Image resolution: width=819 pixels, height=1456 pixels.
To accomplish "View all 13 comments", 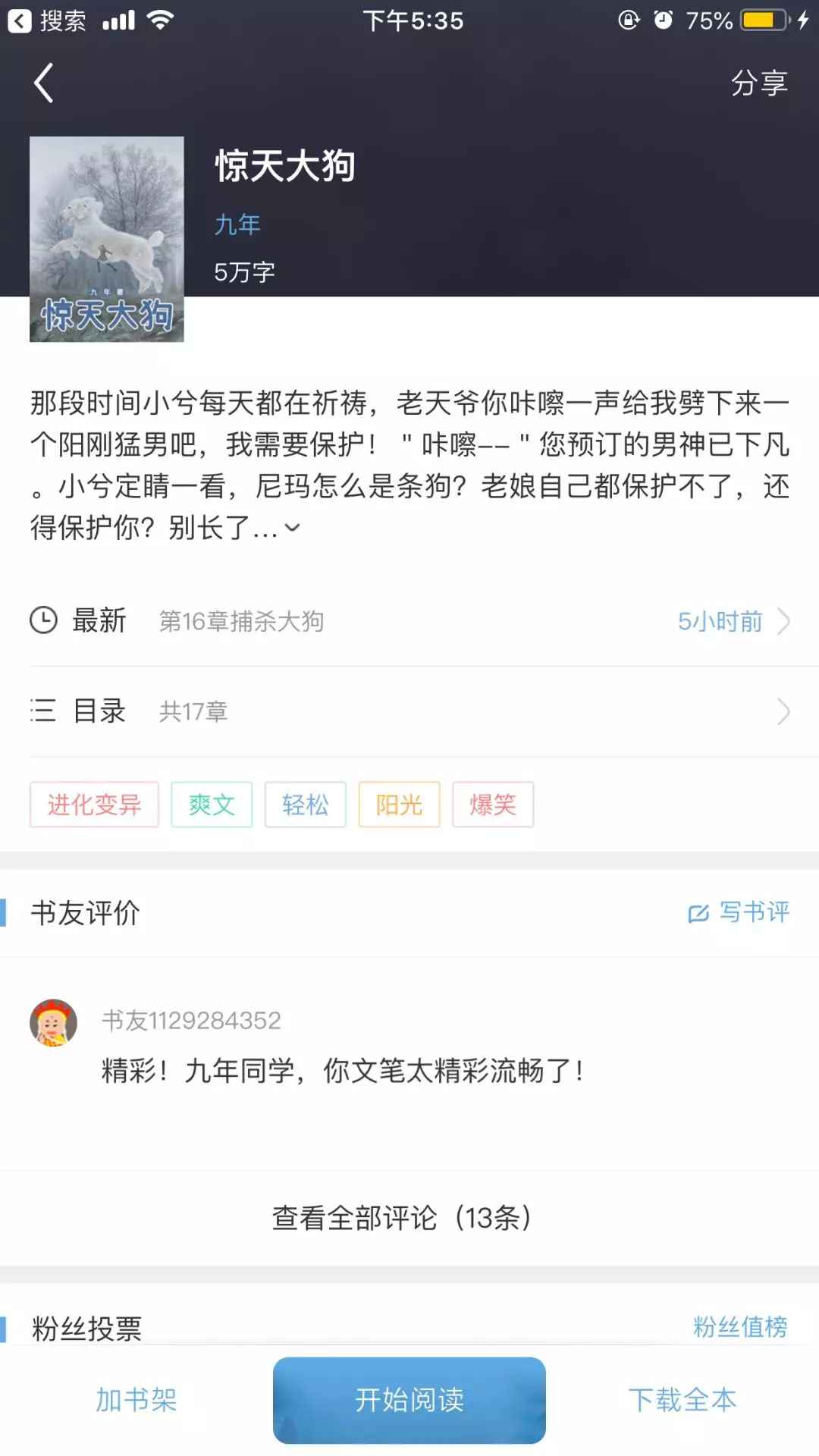I will 402,1218.
